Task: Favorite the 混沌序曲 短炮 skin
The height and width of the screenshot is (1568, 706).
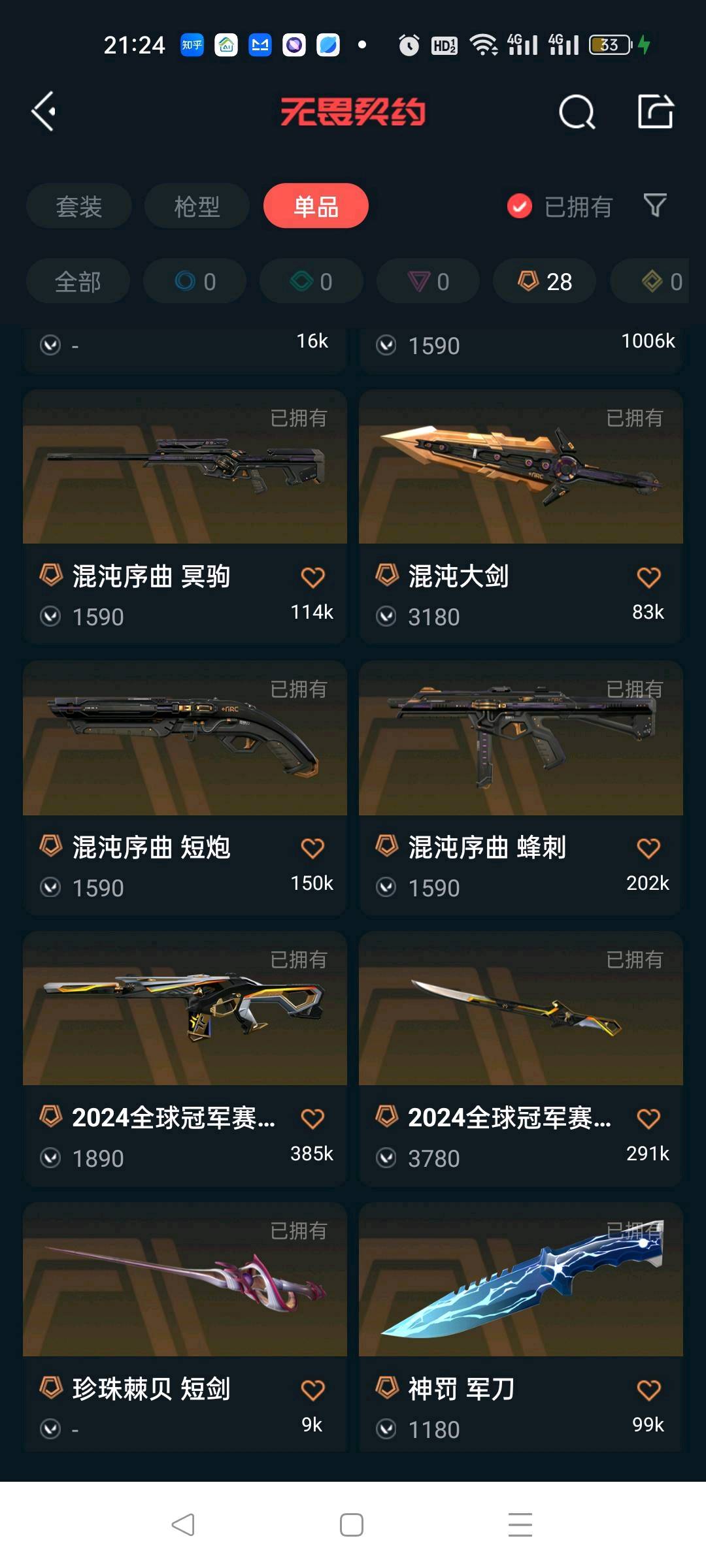Action: (x=312, y=848)
